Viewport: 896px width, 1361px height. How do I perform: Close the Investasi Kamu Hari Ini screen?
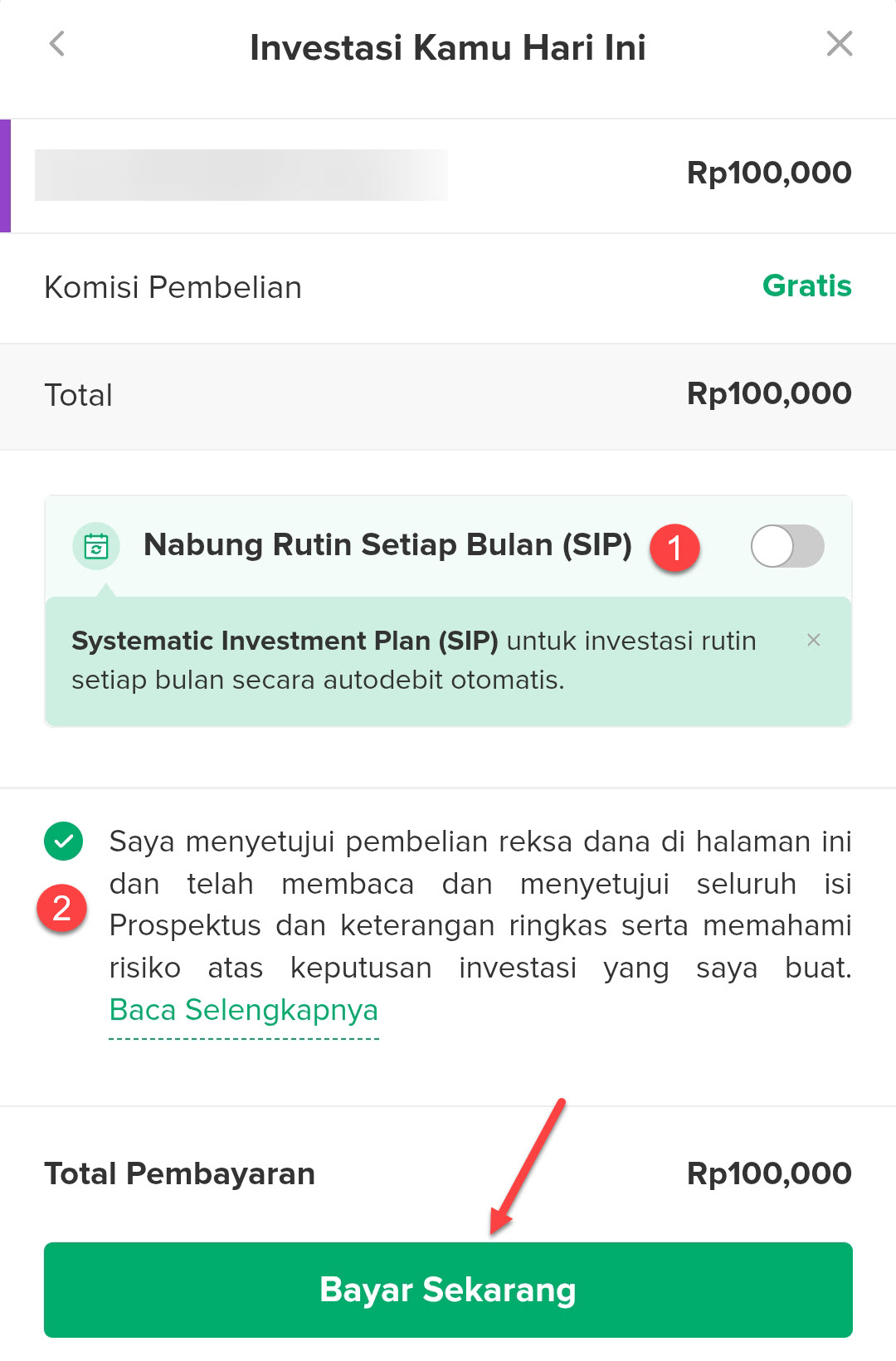coord(840,44)
